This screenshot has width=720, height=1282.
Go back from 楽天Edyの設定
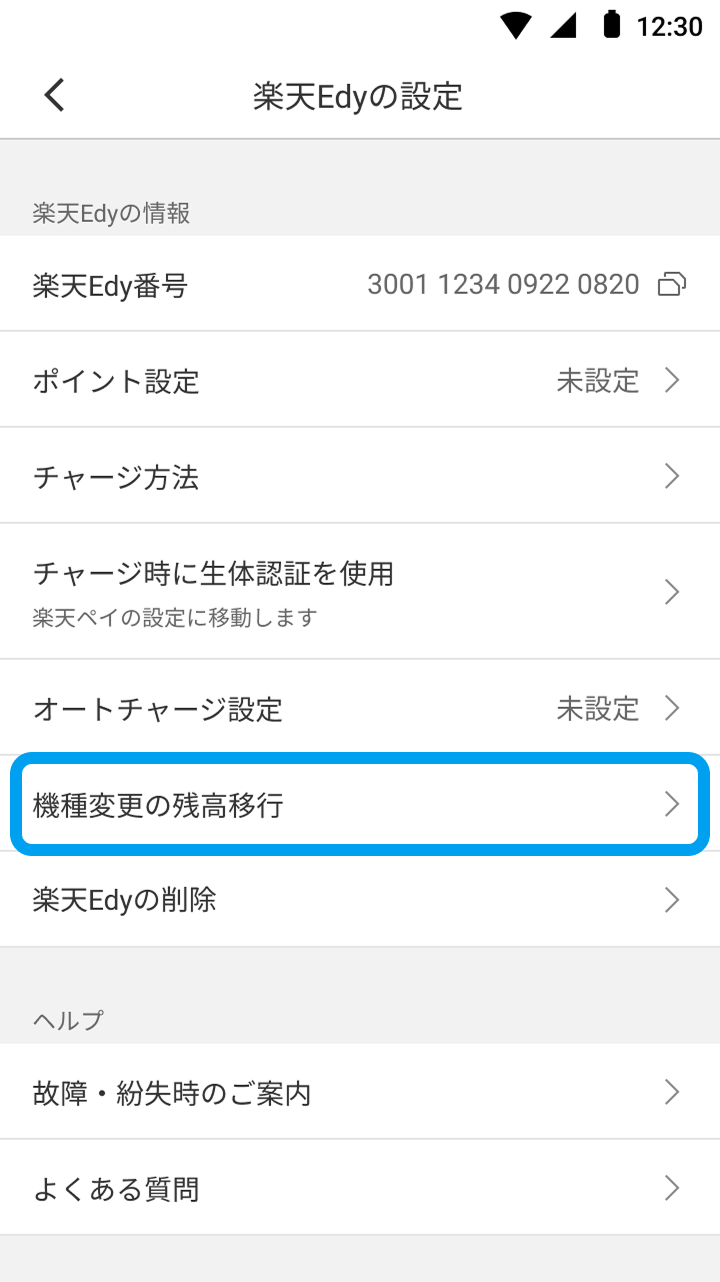click(55, 96)
